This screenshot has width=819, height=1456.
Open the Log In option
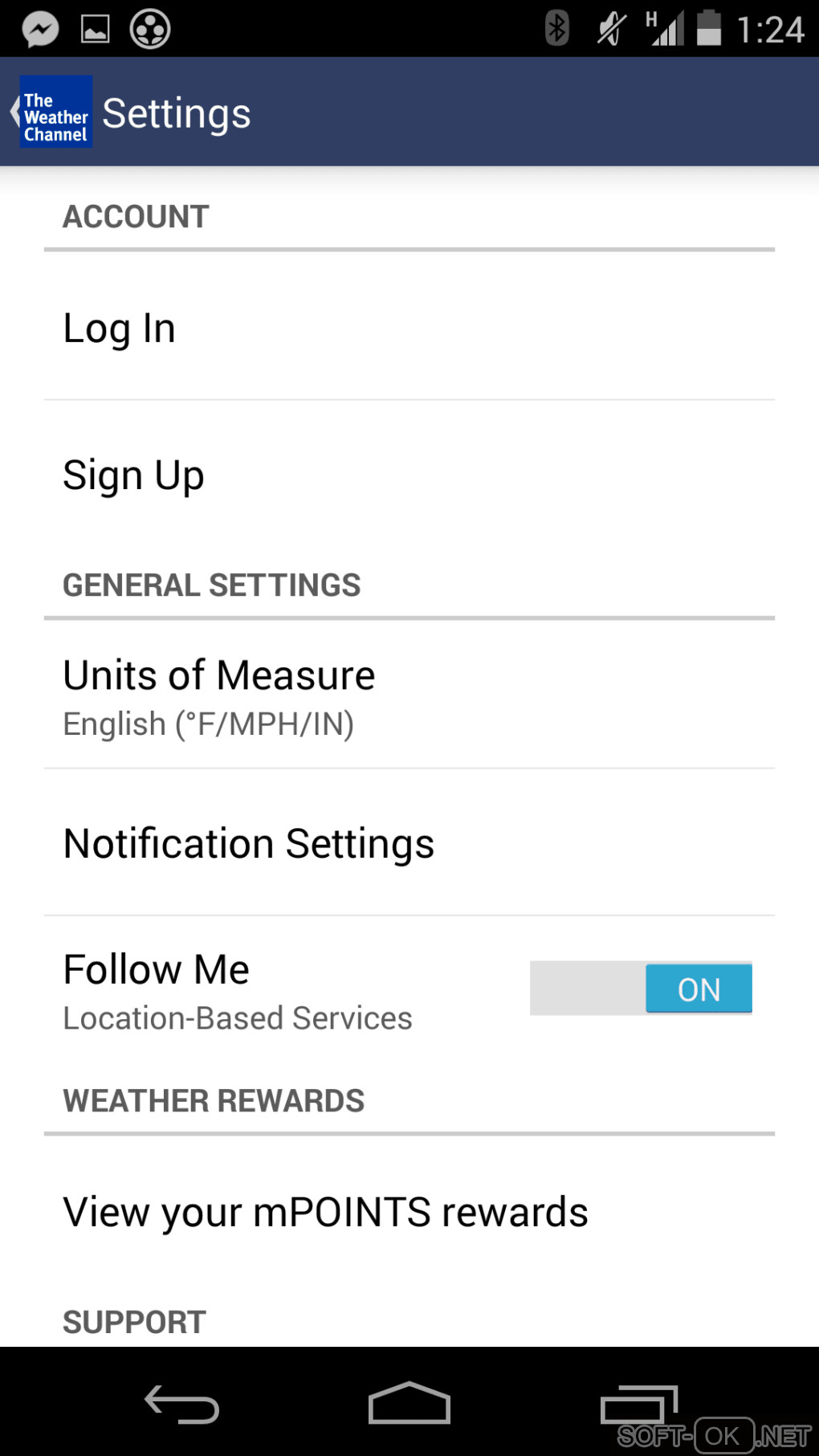[409, 328]
